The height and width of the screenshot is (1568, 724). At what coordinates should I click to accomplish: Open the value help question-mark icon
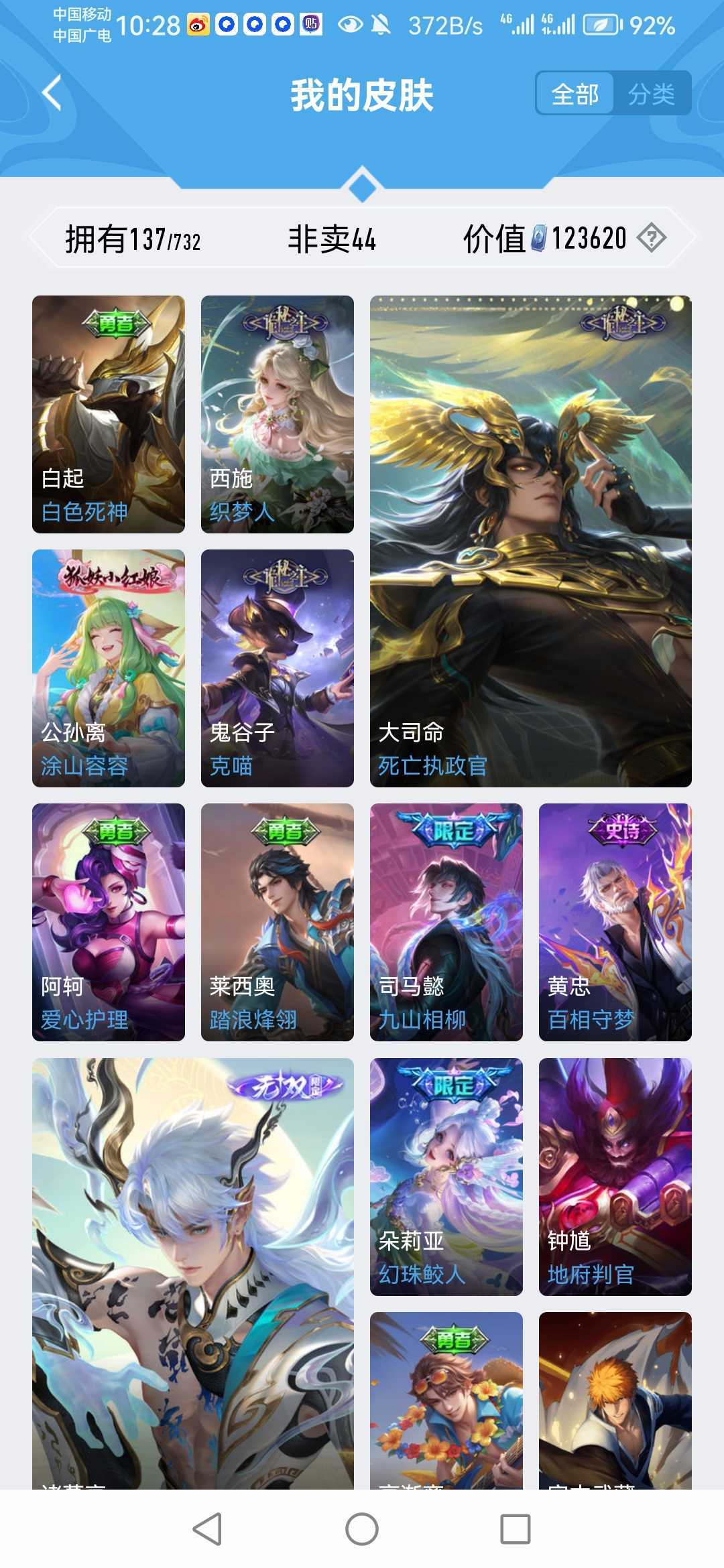coord(651,238)
